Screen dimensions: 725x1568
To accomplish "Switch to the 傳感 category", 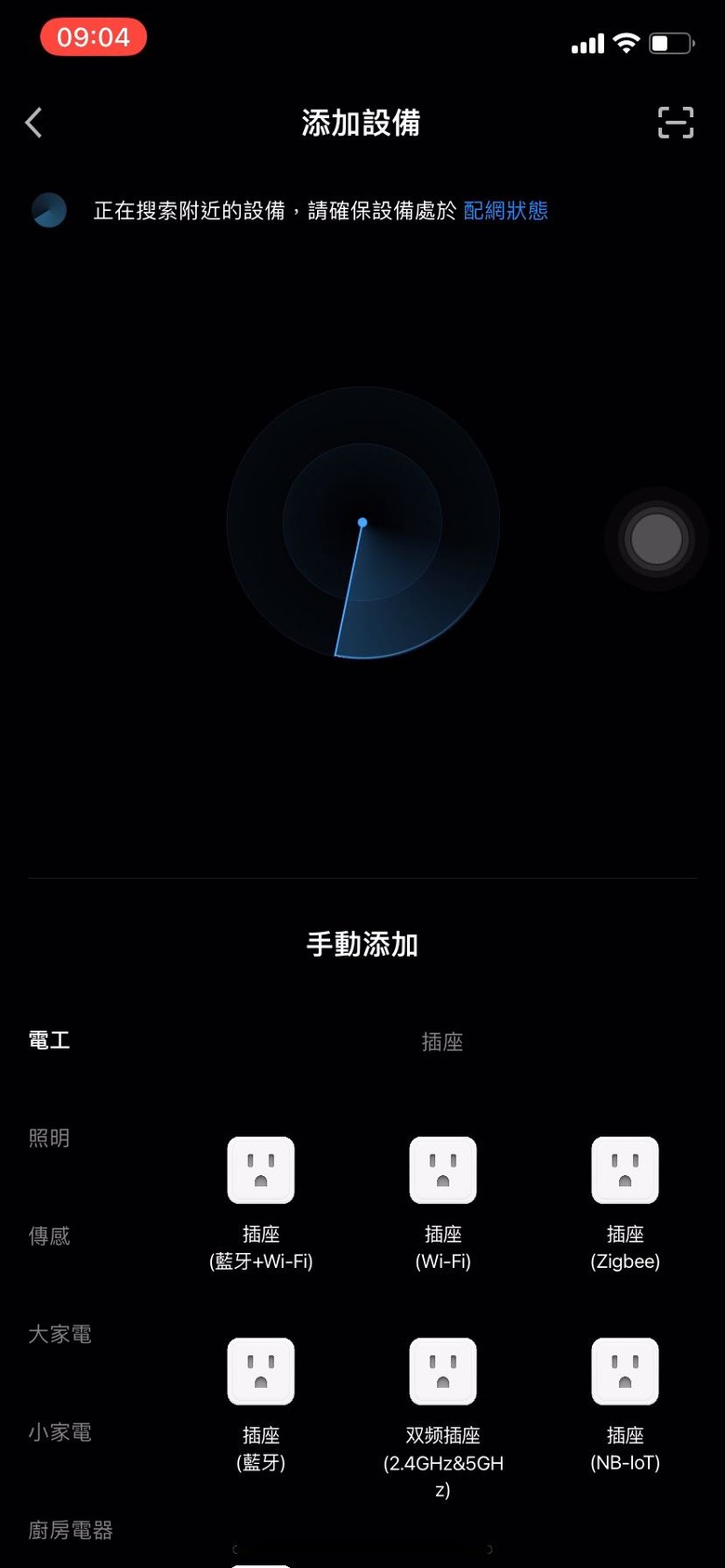I will 49,1236.
